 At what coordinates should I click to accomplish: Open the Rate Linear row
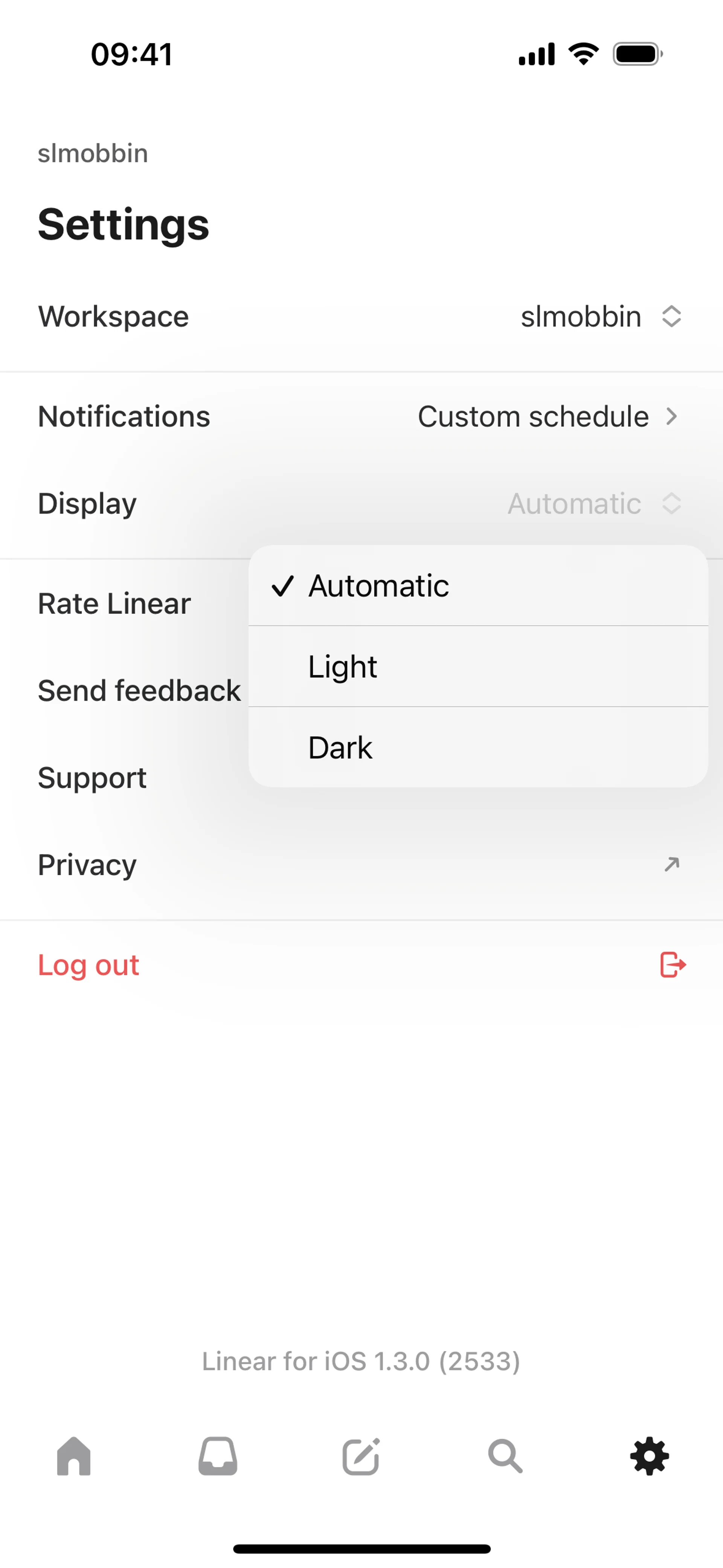(114, 604)
